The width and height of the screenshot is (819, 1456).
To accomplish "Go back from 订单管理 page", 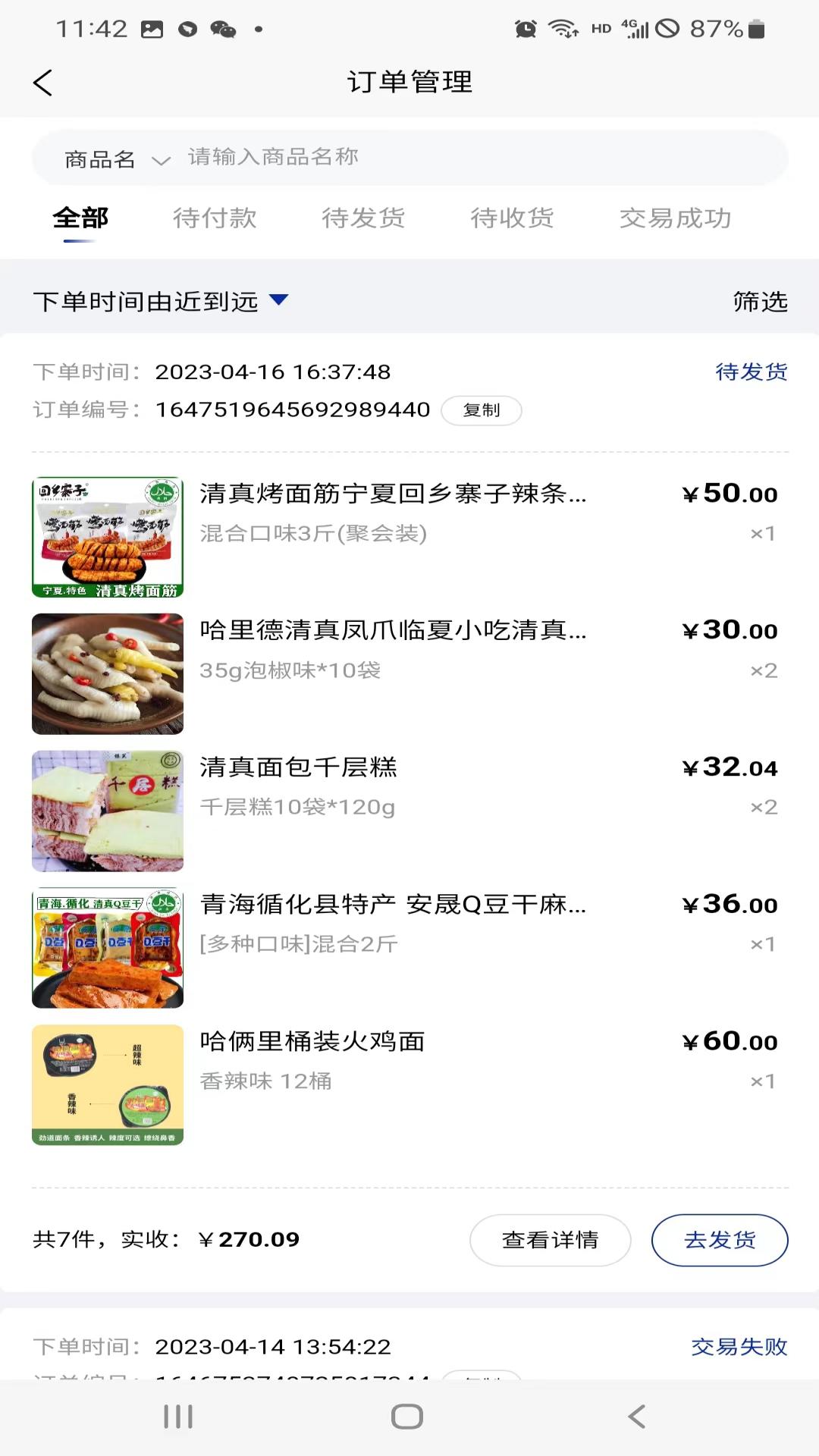I will tap(43, 83).
